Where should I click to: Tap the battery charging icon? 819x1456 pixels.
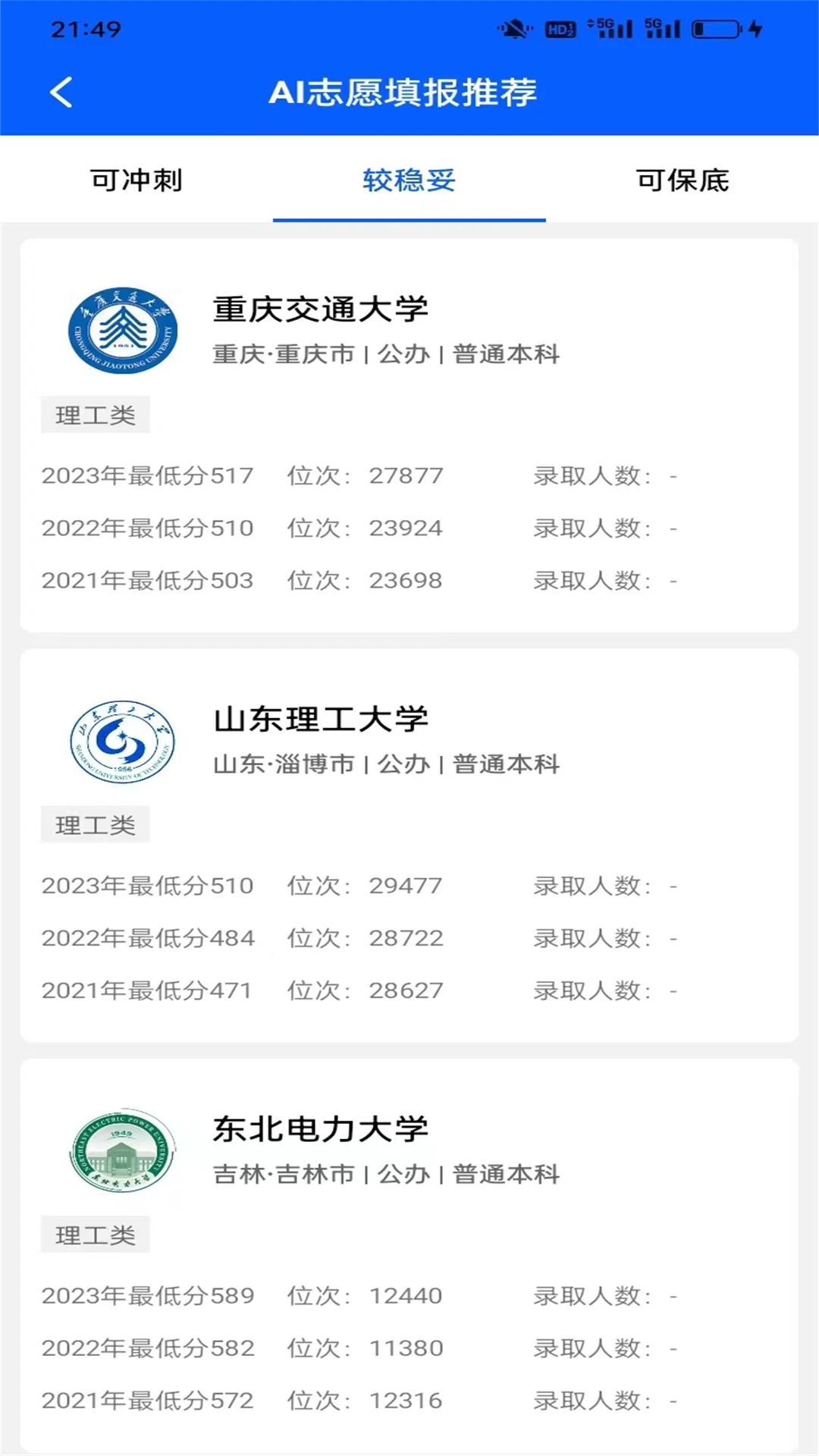pyautogui.click(x=711, y=29)
